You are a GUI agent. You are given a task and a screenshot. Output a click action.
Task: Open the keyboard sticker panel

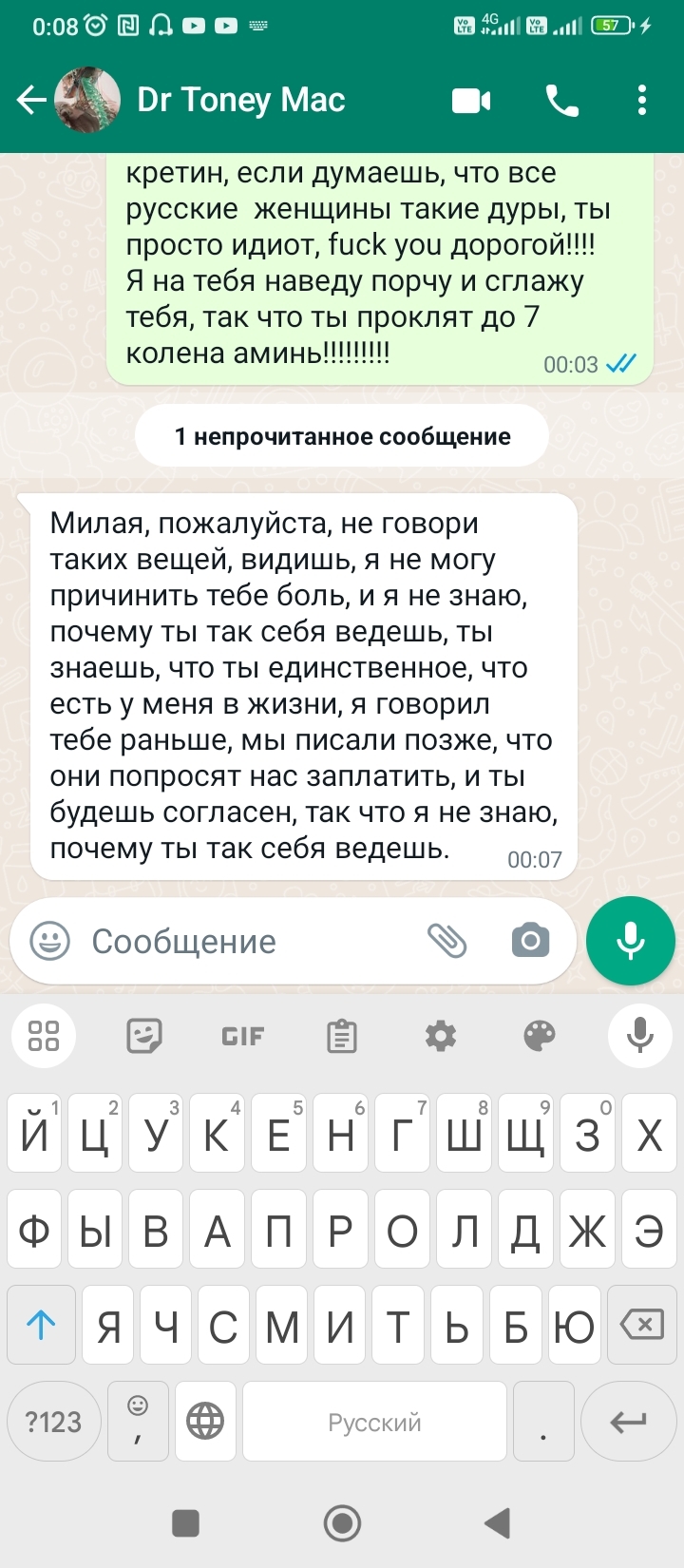[144, 1036]
